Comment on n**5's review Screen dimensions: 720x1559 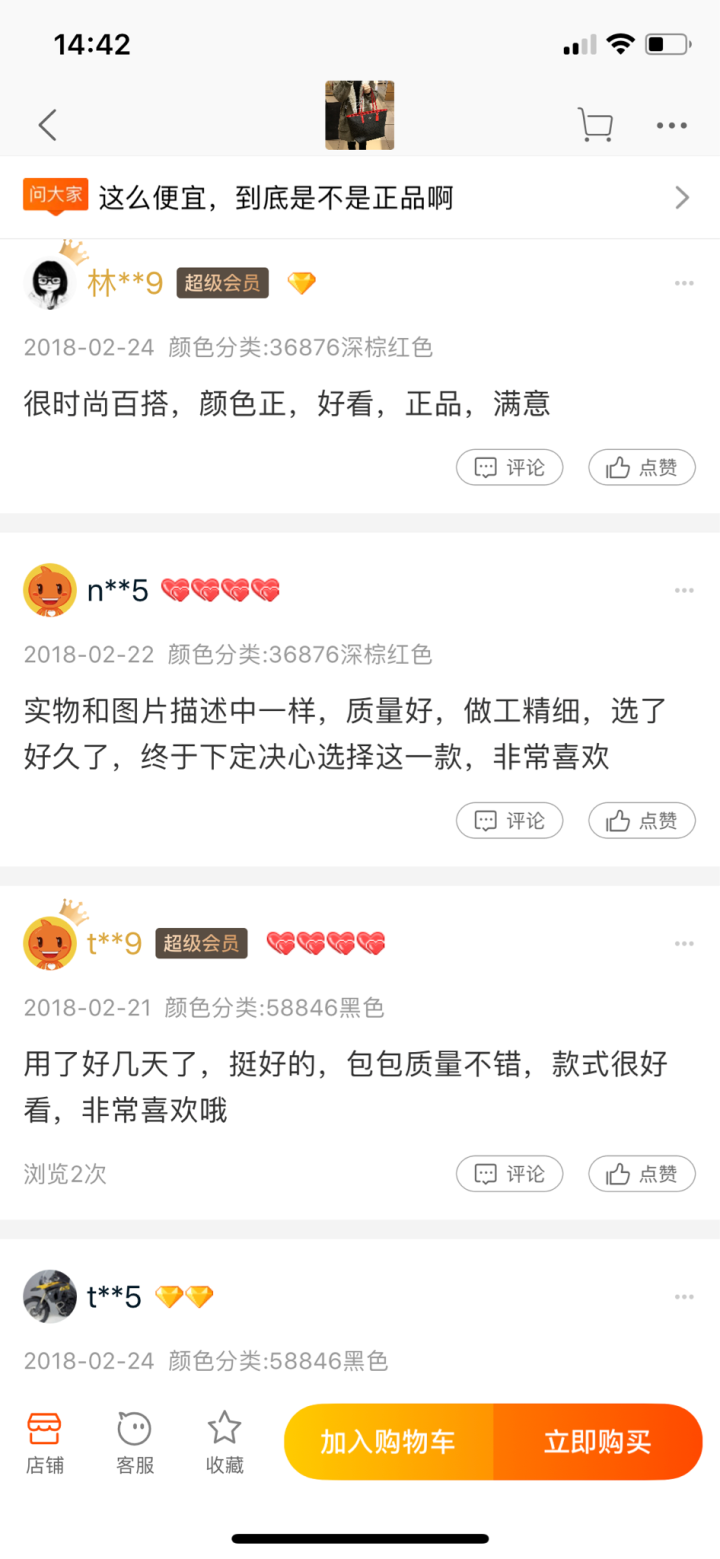click(x=510, y=820)
